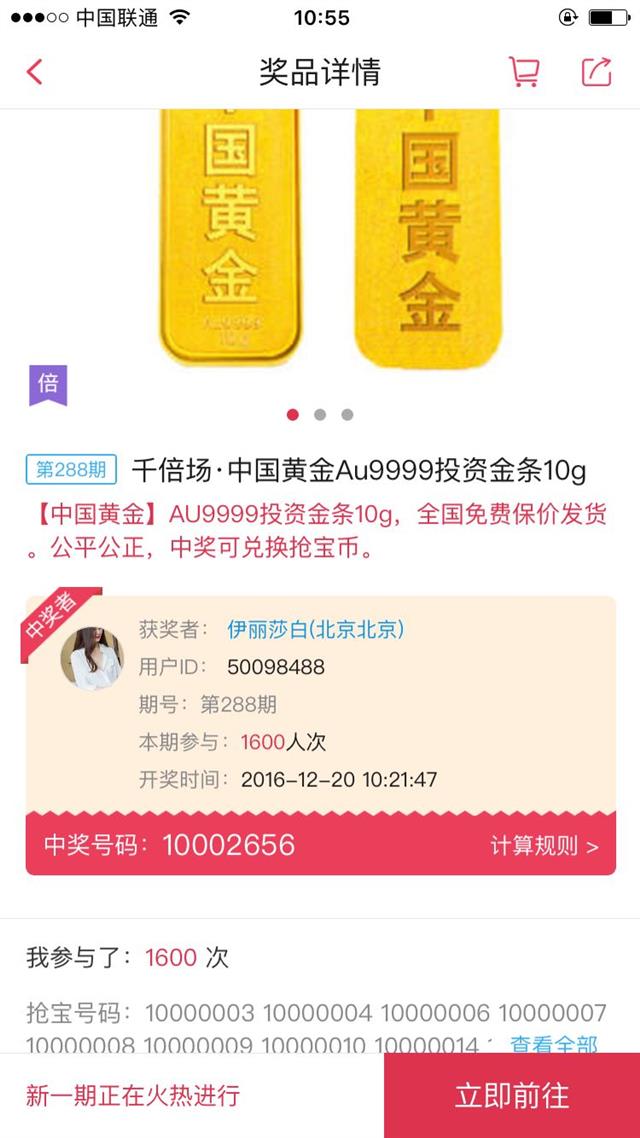Open 计算规则 calculation rules
This screenshot has width=640, height=1138.
point(545,846)
